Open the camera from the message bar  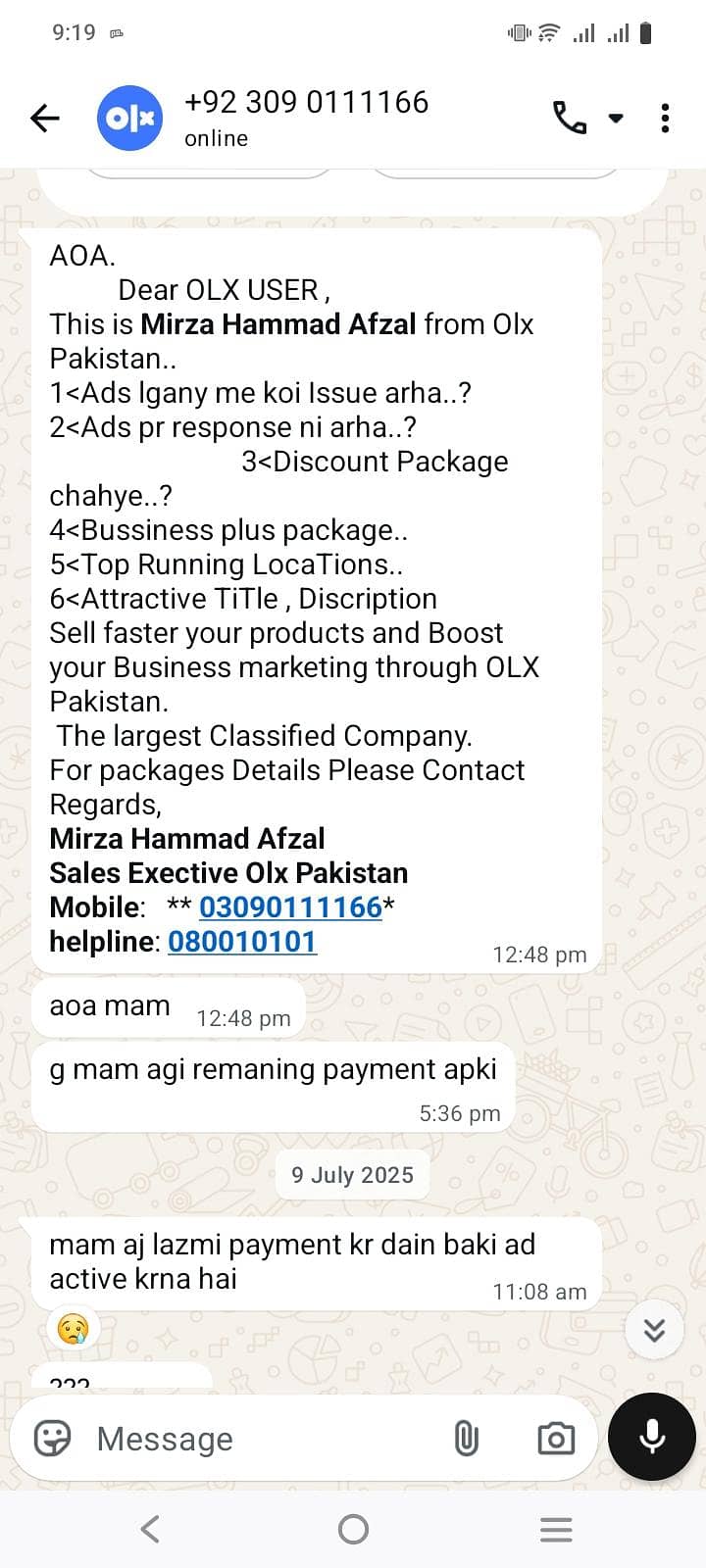[x=556, y=1439]
